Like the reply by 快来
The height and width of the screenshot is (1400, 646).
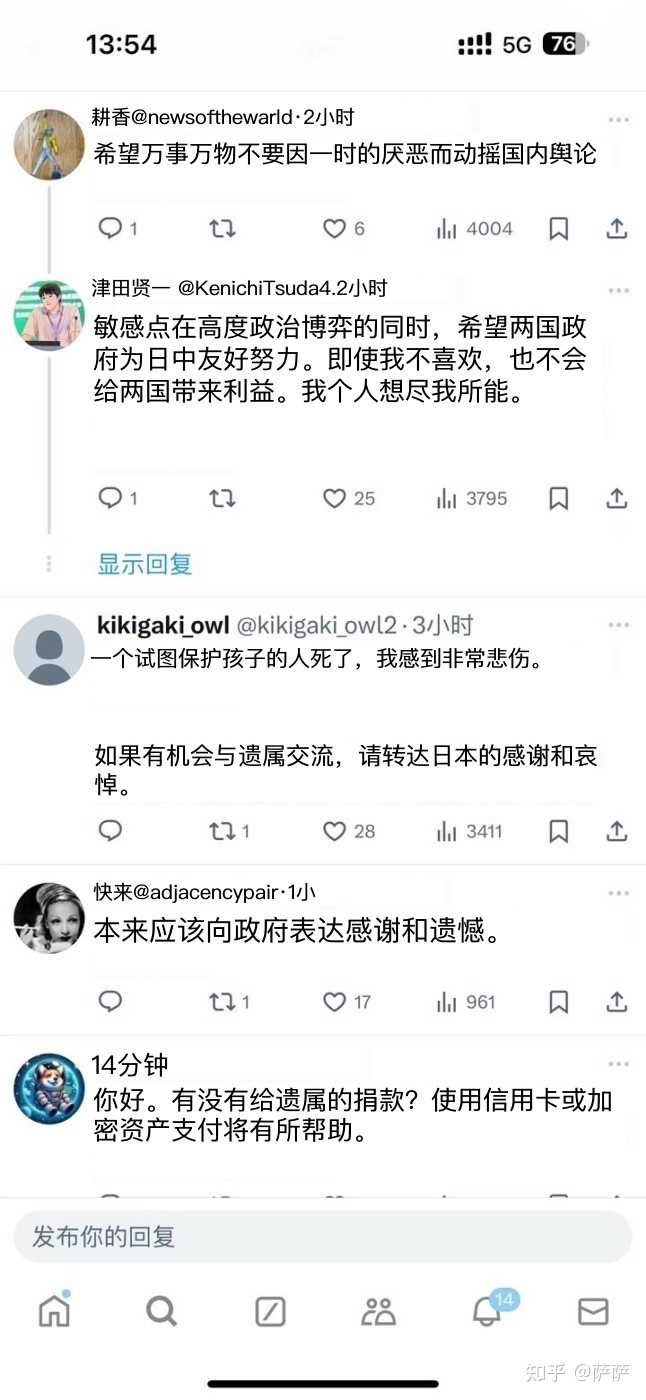point(334,1001)
